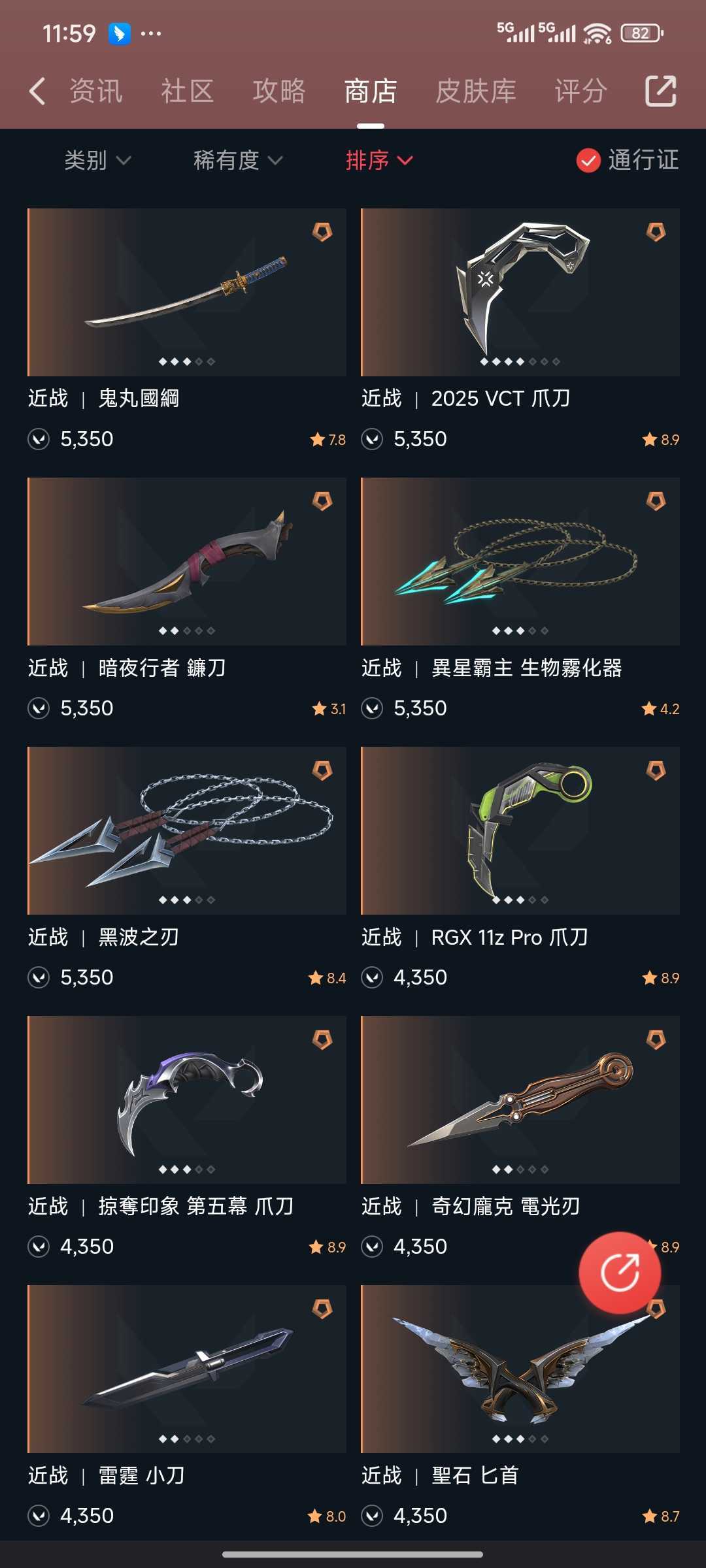Select the RGX 11z Pro 爪刀 card

coord(520,830)
